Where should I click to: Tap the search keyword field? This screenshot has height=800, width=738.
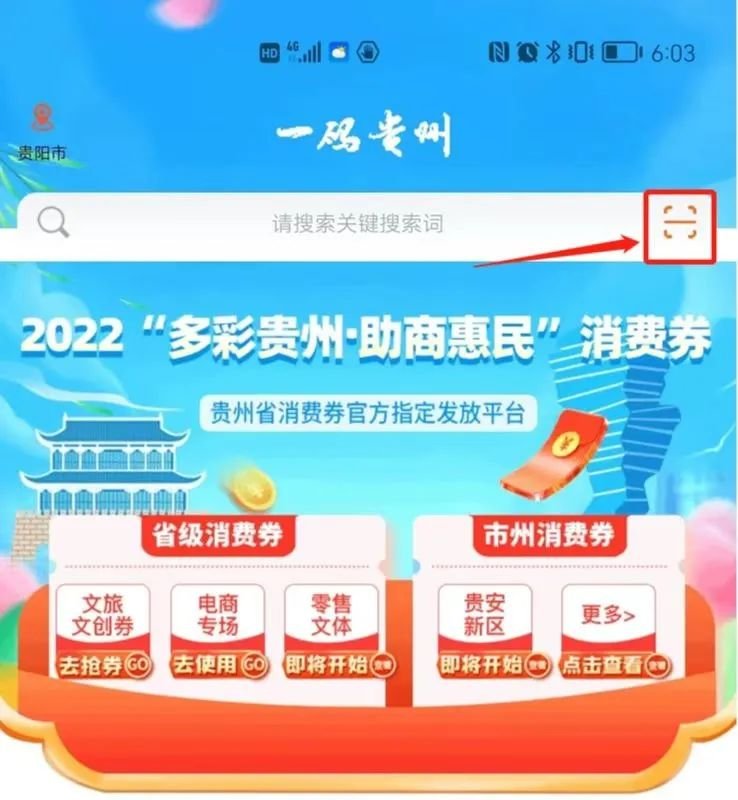357,223
